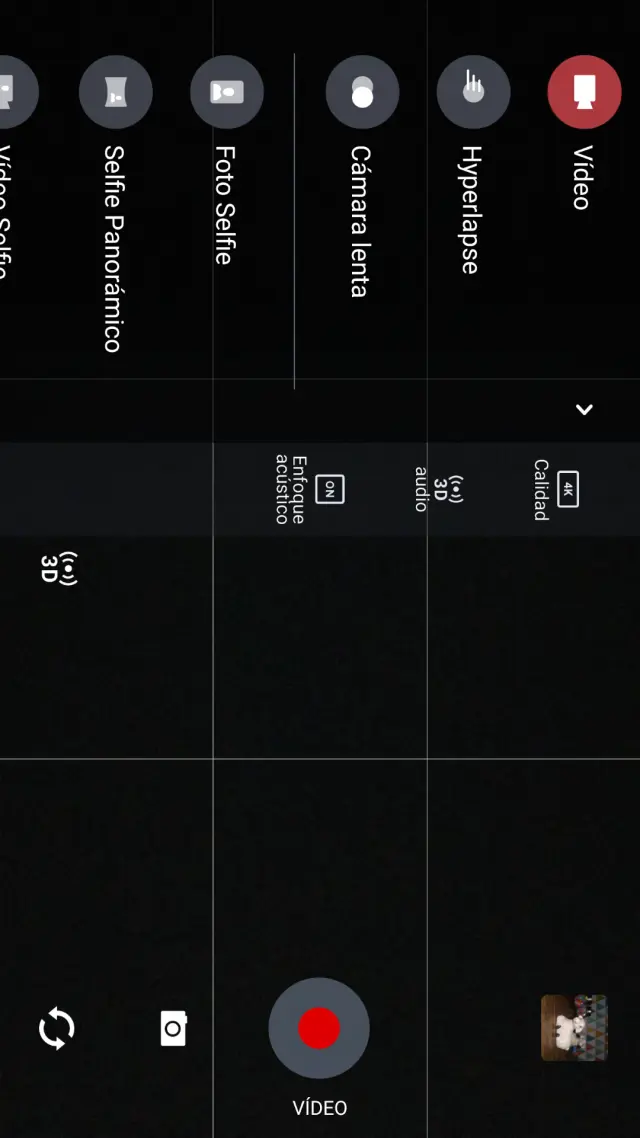Flip between front and rear camera

[57, 1028]
